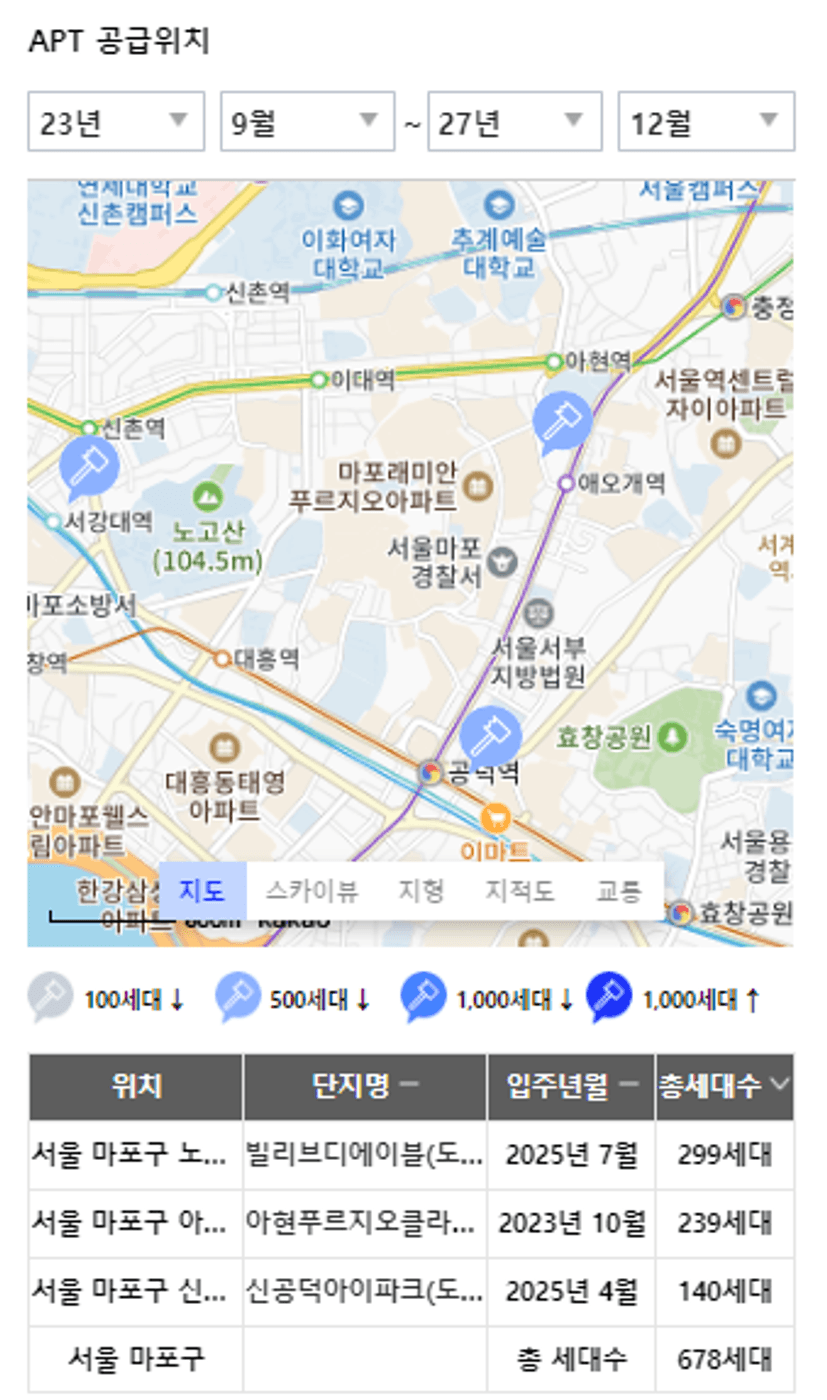Sort table by 총세대수 column
Viewport: 827px width, 1400px height.
pos(725,1087)
